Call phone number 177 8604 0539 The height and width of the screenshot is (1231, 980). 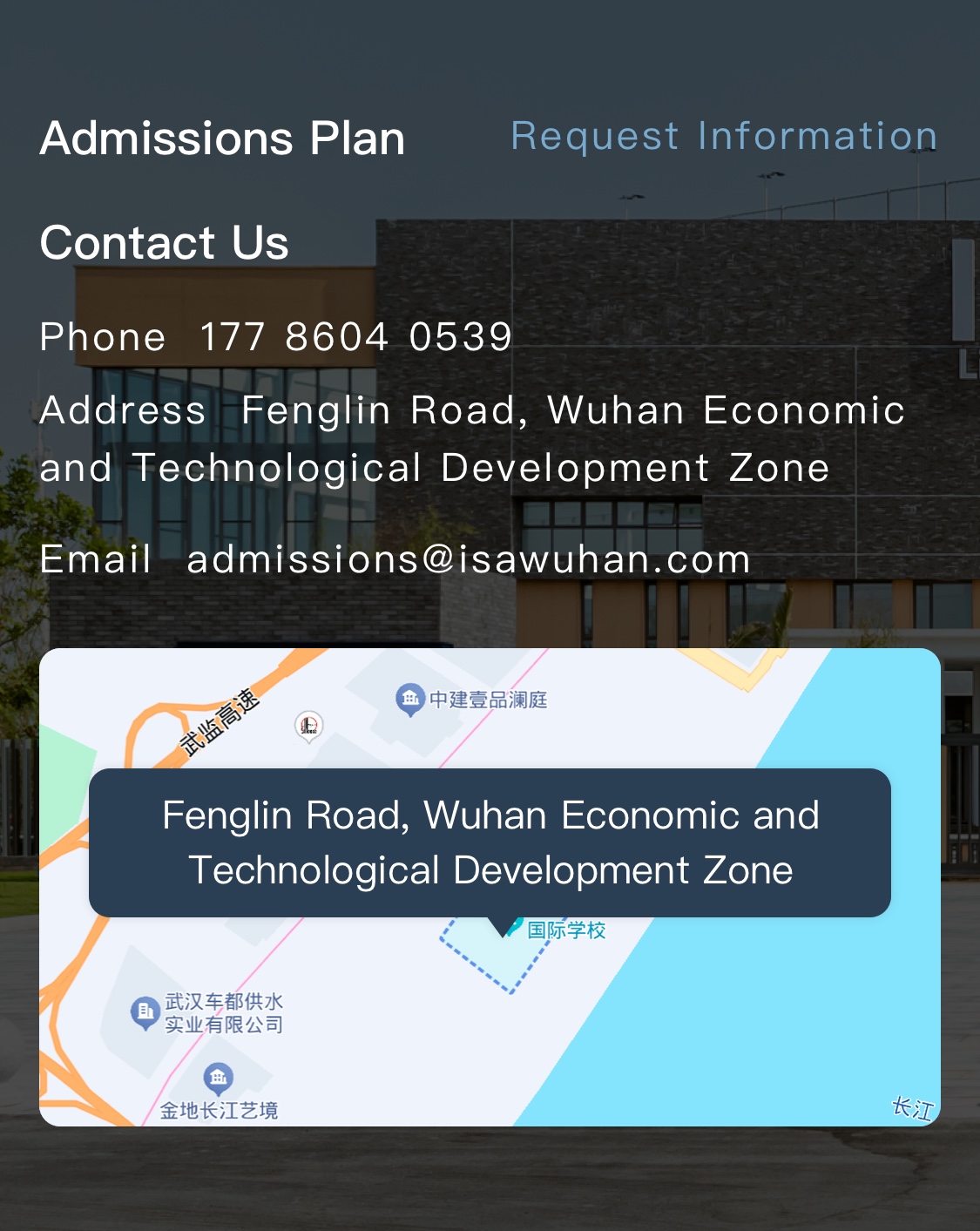(355, 337)
